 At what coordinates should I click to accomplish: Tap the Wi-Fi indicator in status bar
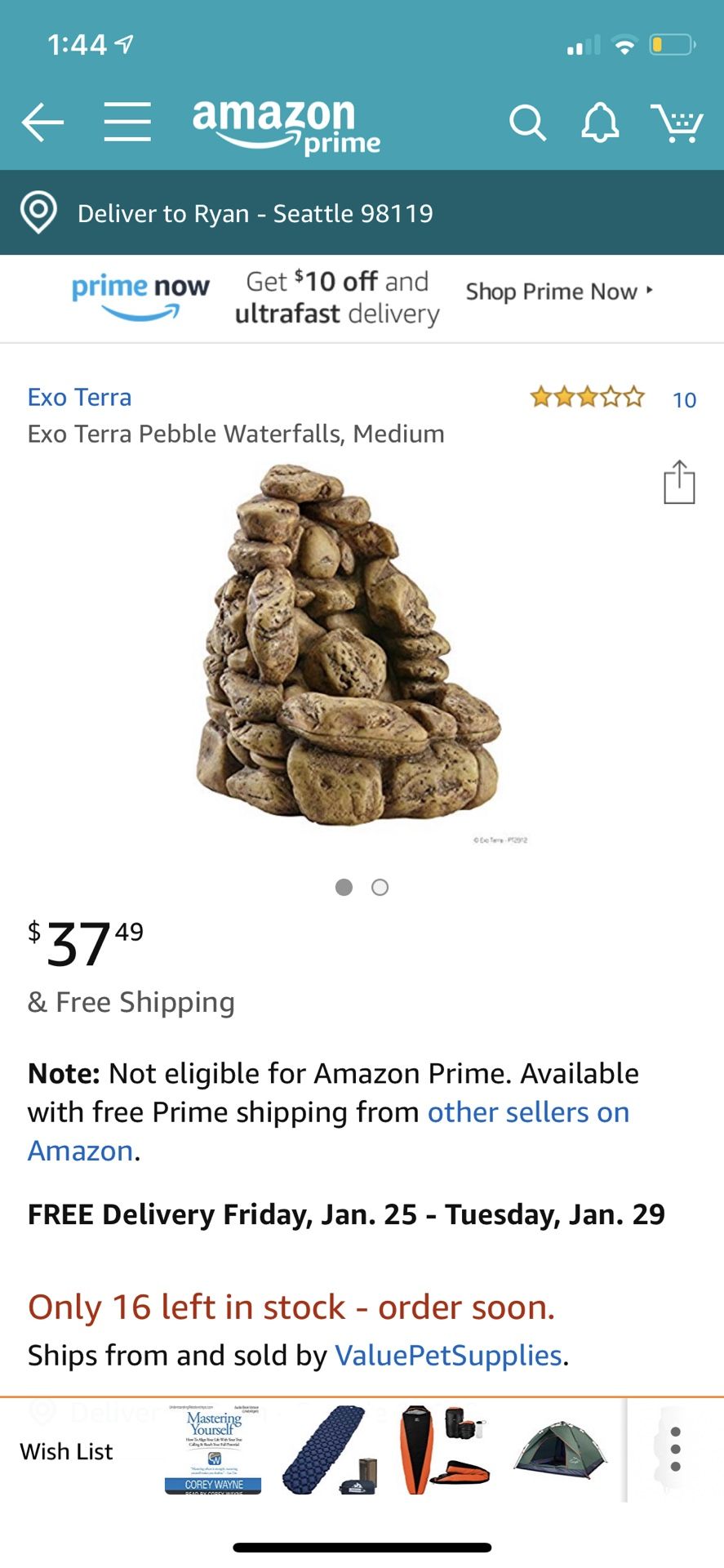[624, 46]
